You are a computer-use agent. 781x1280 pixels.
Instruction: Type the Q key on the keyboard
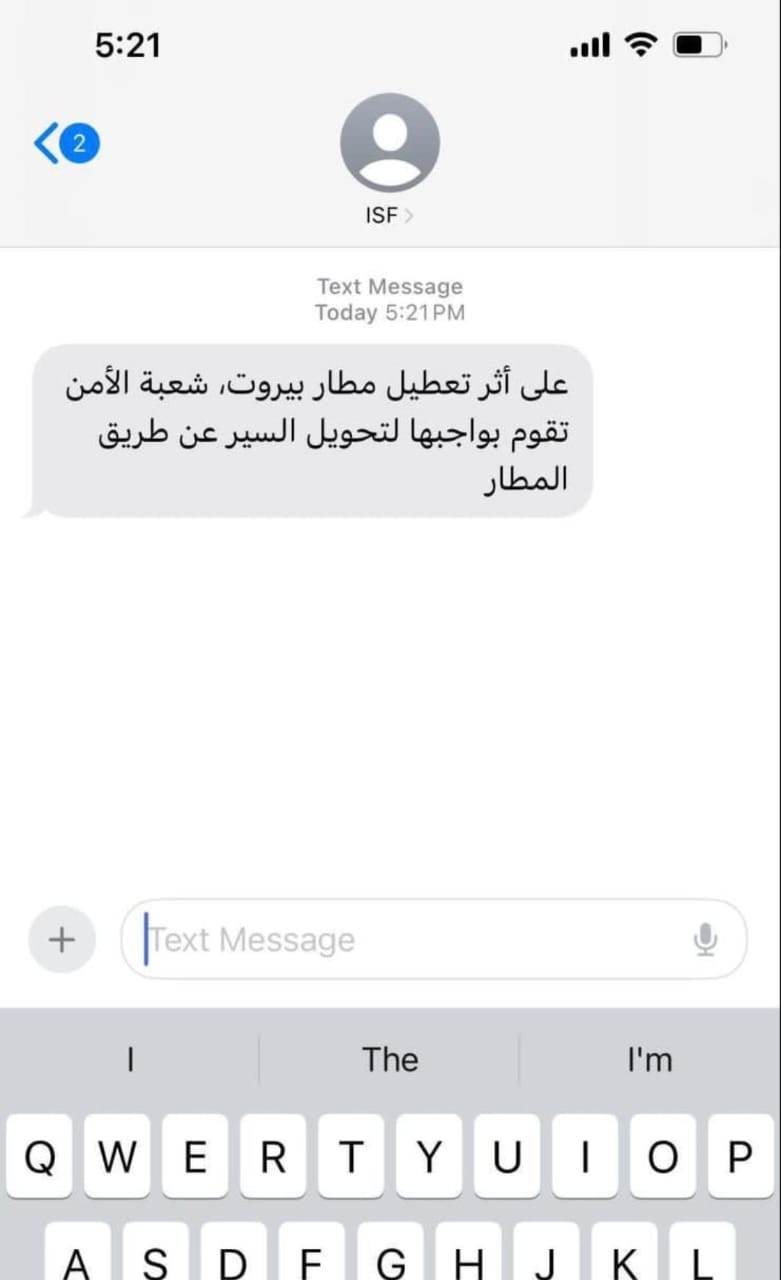pyautogui.click(x=40, y=1157)
